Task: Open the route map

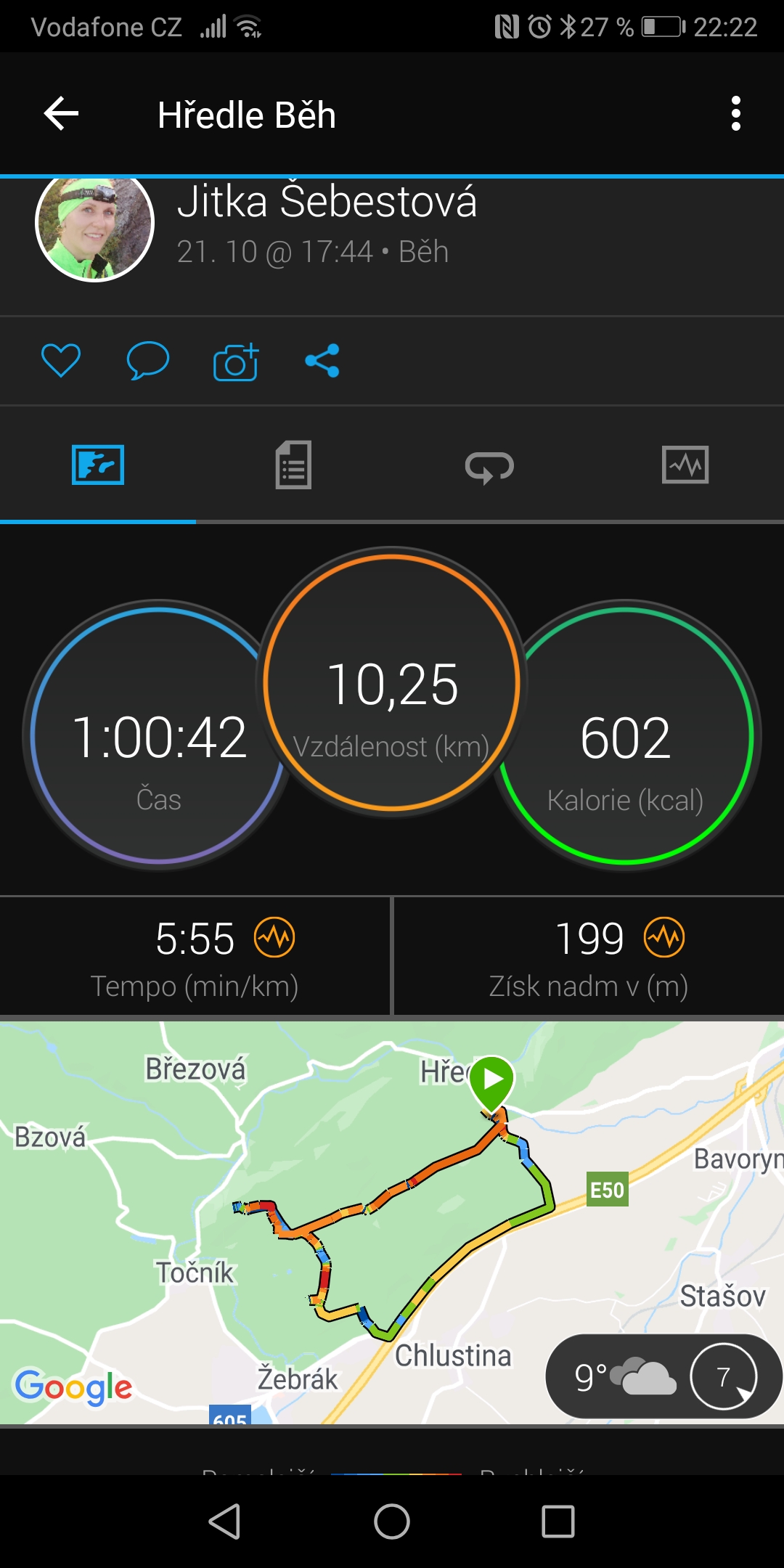Action: coord(392,1222)
